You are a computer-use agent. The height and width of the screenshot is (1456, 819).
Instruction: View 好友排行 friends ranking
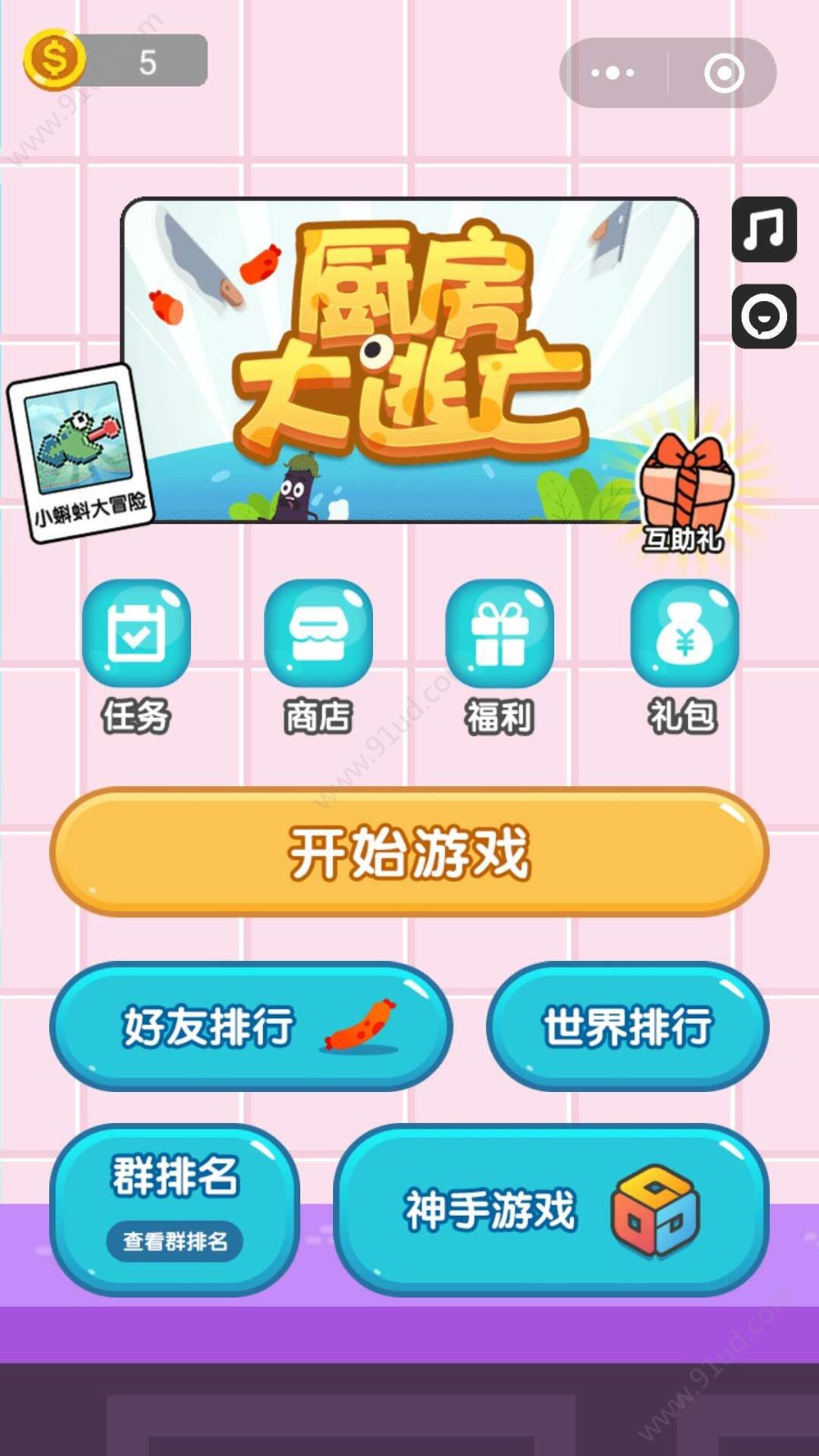[x=250, y=1026]
